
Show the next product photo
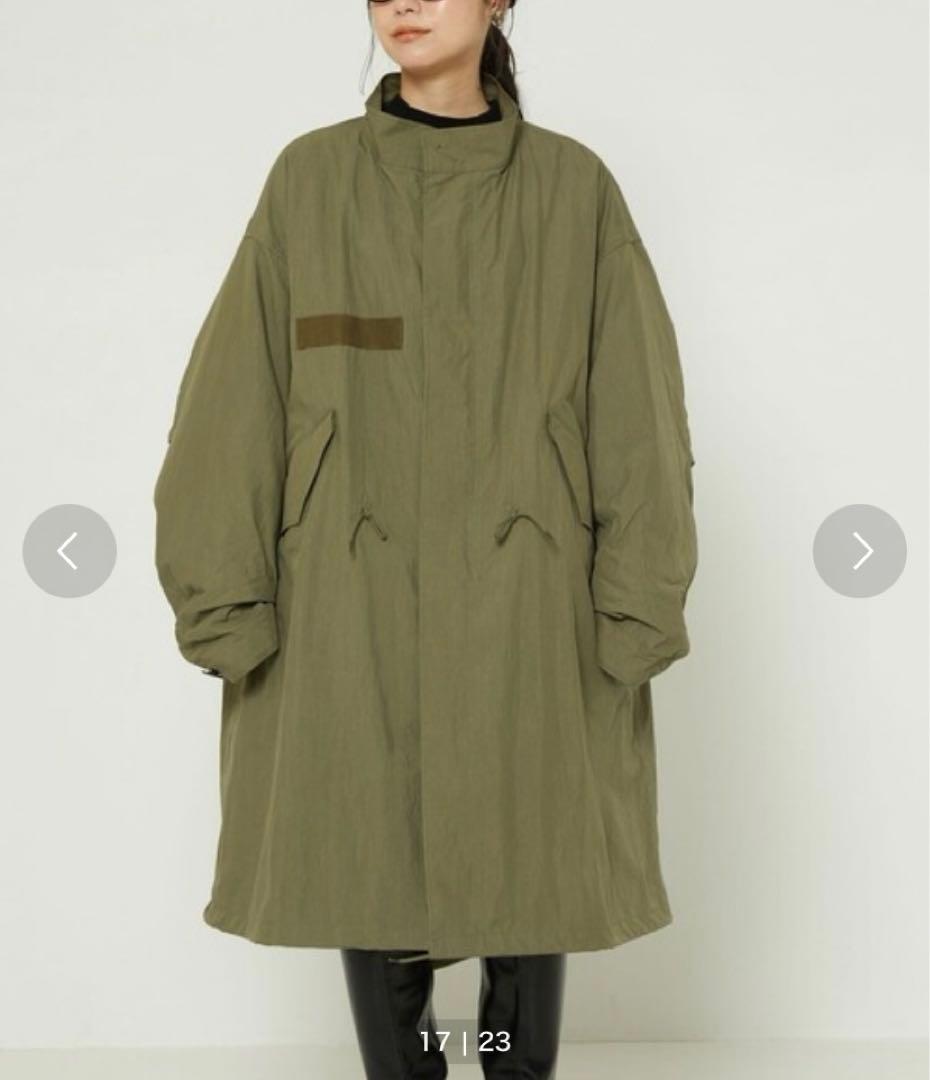point(859,551)
